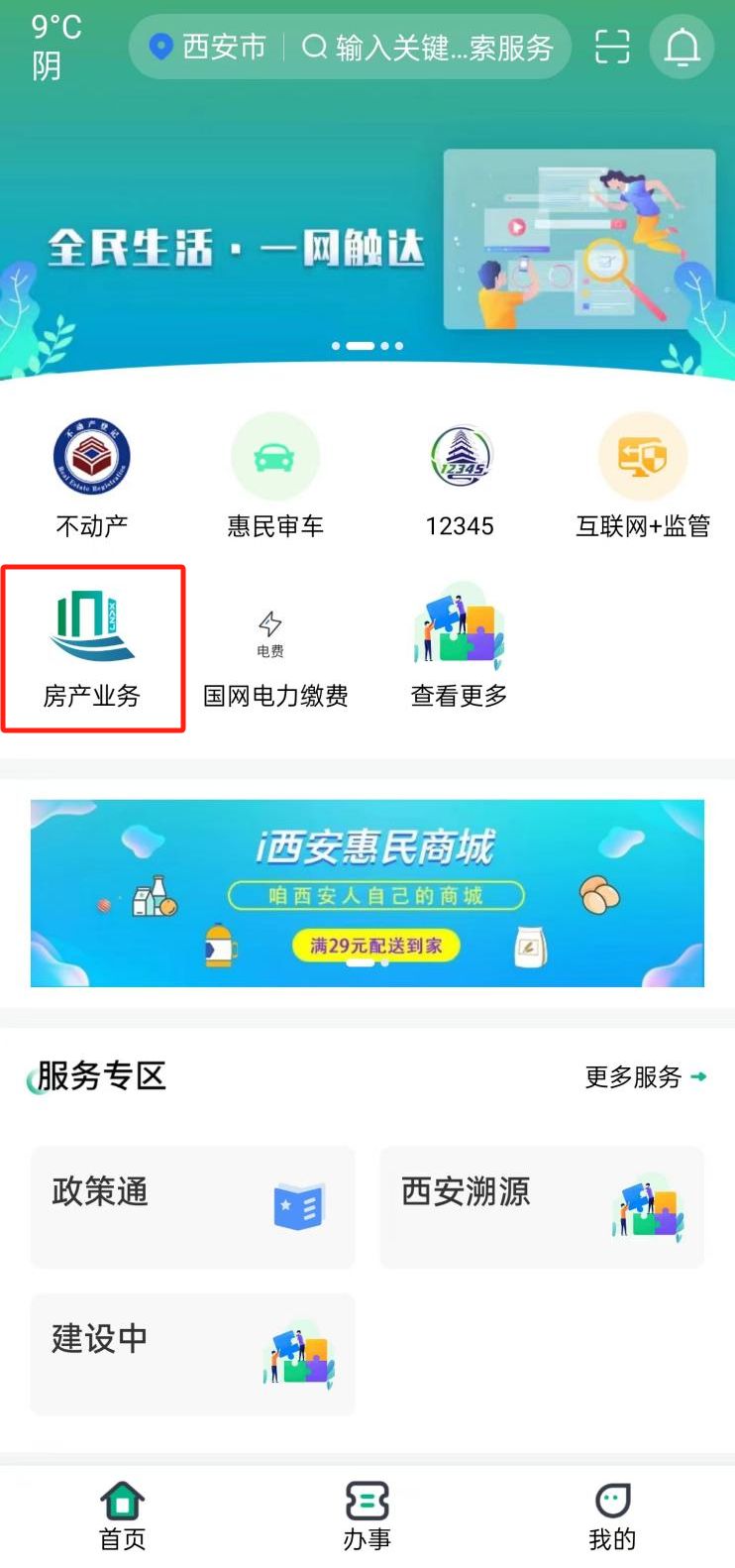Viewport: 735px width, 1568px height.
Task: Open the 全民生活 top banner
Action: 367,248
